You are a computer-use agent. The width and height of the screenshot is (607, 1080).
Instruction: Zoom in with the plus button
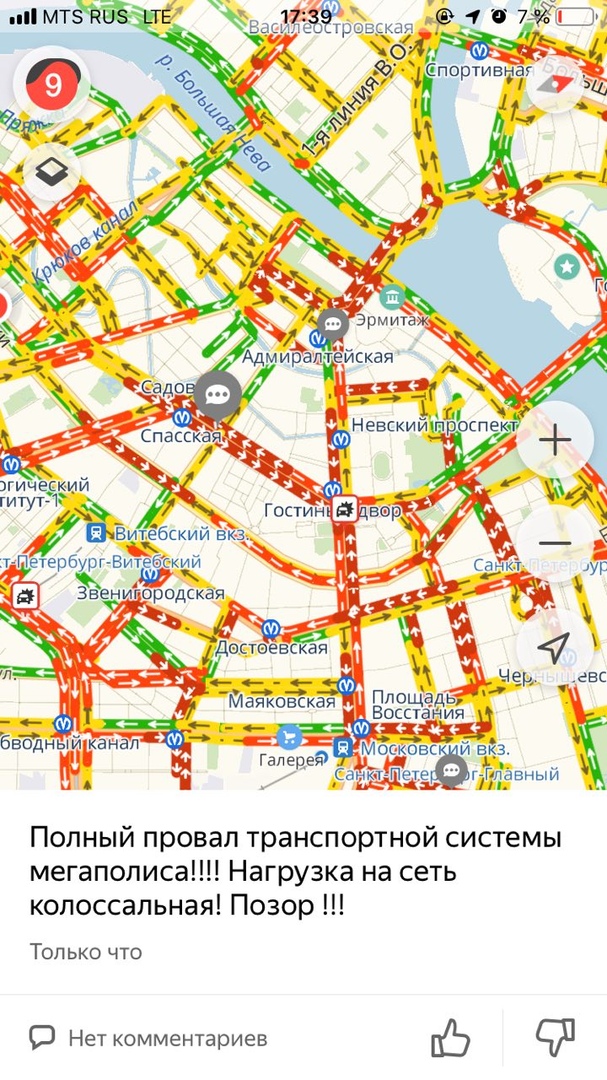555,440
